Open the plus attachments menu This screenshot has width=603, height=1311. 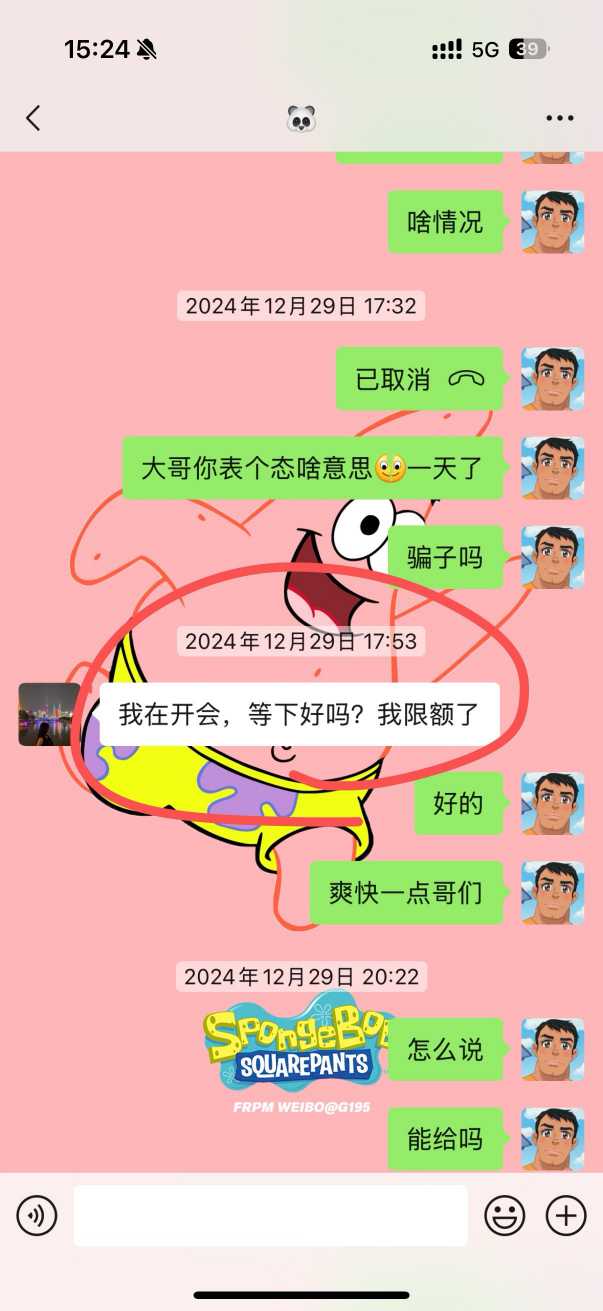click(x=566, y=1216)
